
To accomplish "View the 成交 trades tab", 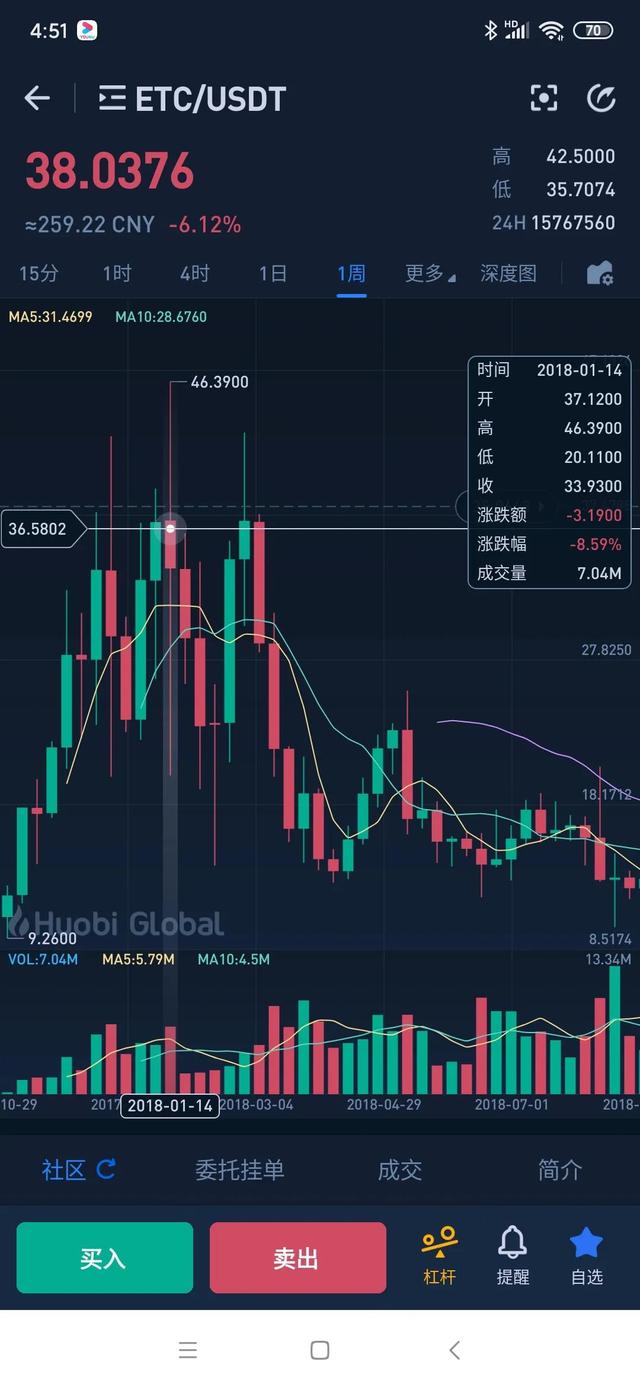I will coord(400,1169).
